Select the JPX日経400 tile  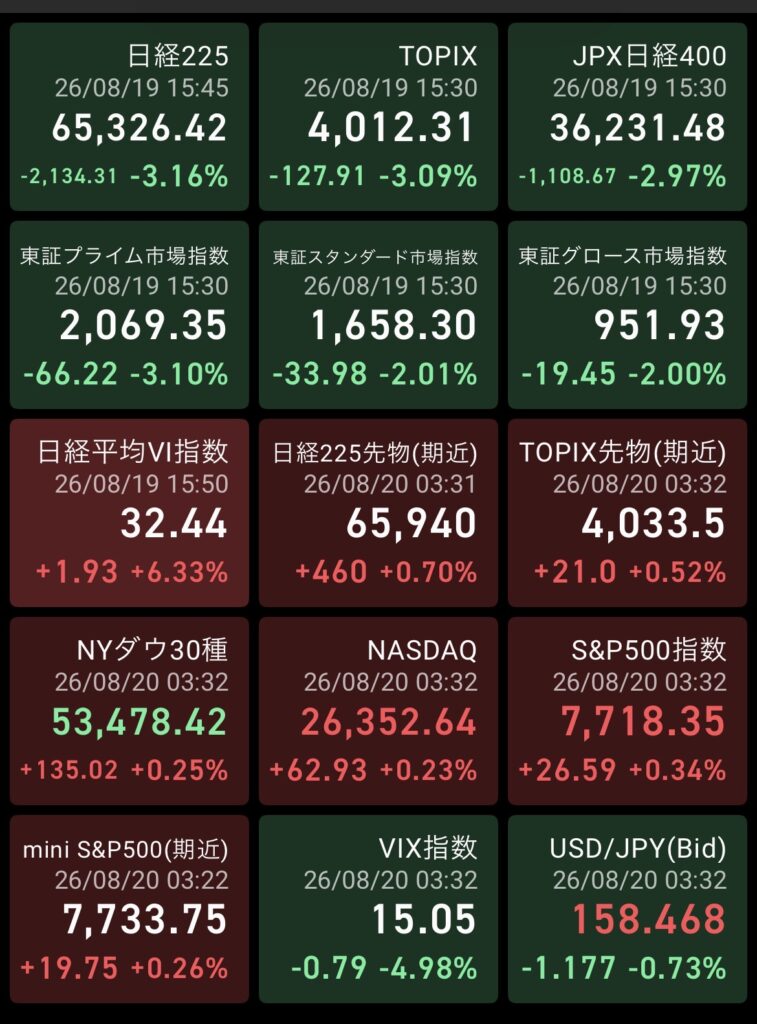[x=627, y=117]
